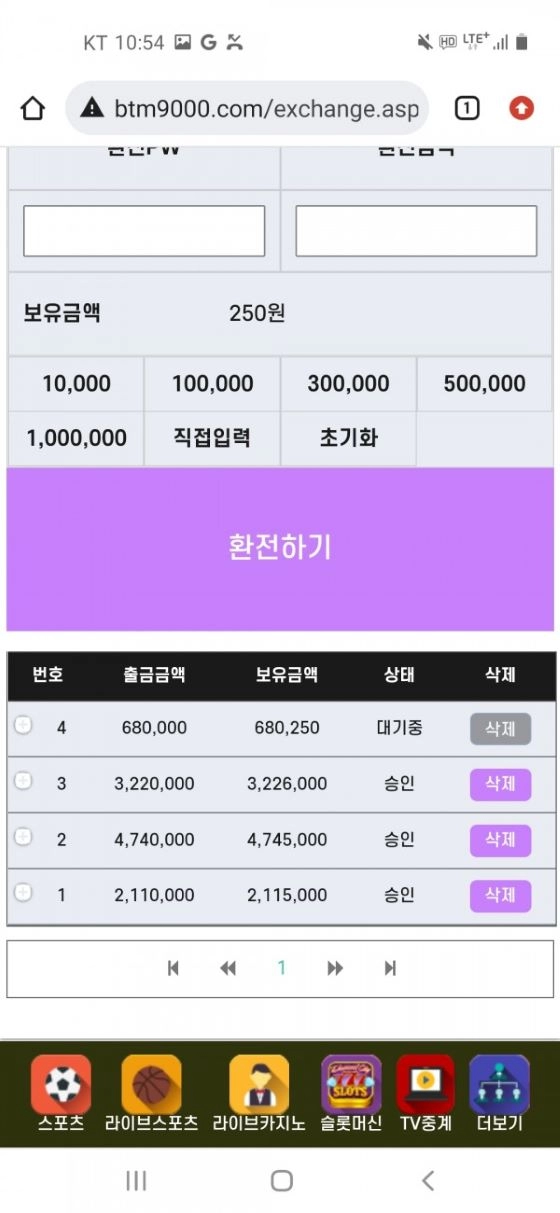Tap 직접입력 to enter amount manually
Image resolution: width=560 pixels, height=1213 pixels.
[x=212, y=438]
